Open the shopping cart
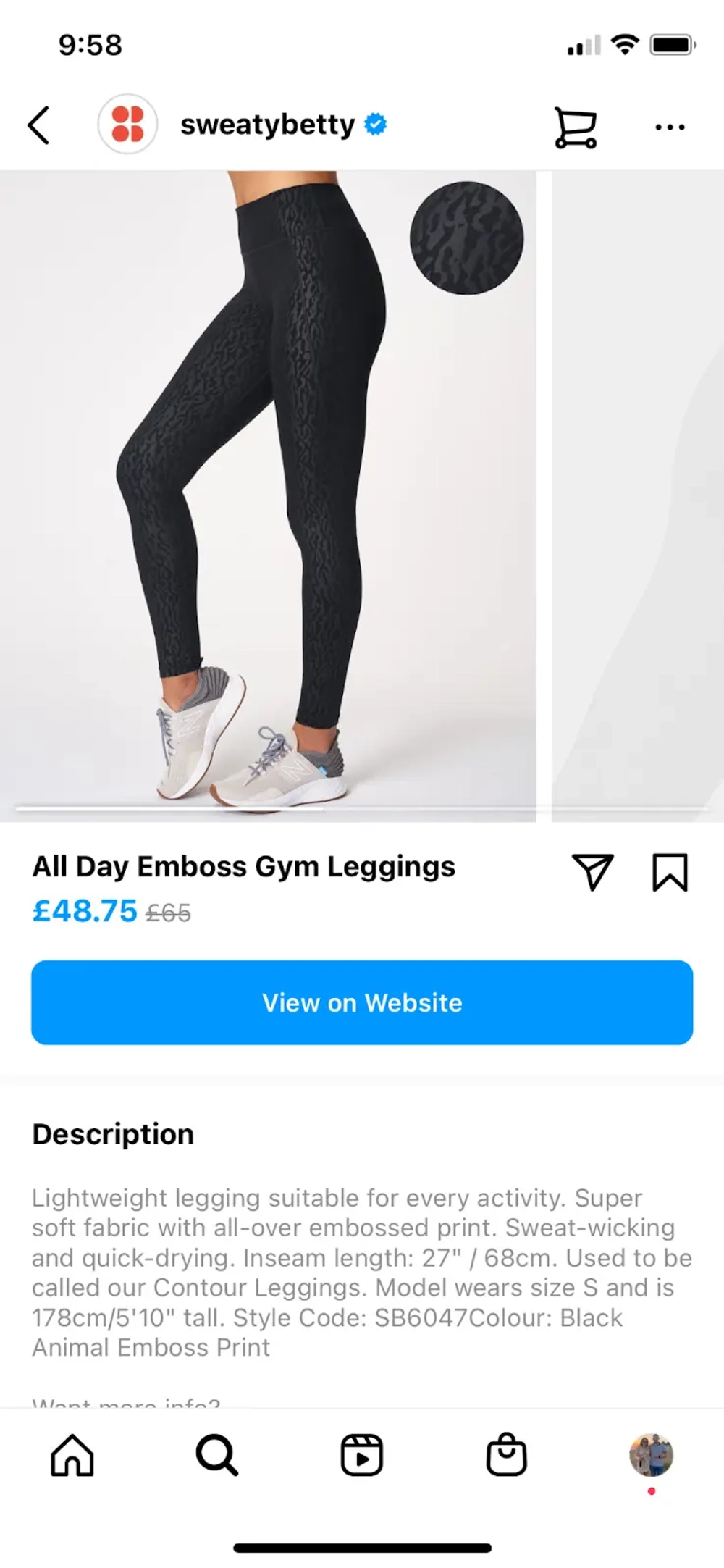 coord(576,127)
